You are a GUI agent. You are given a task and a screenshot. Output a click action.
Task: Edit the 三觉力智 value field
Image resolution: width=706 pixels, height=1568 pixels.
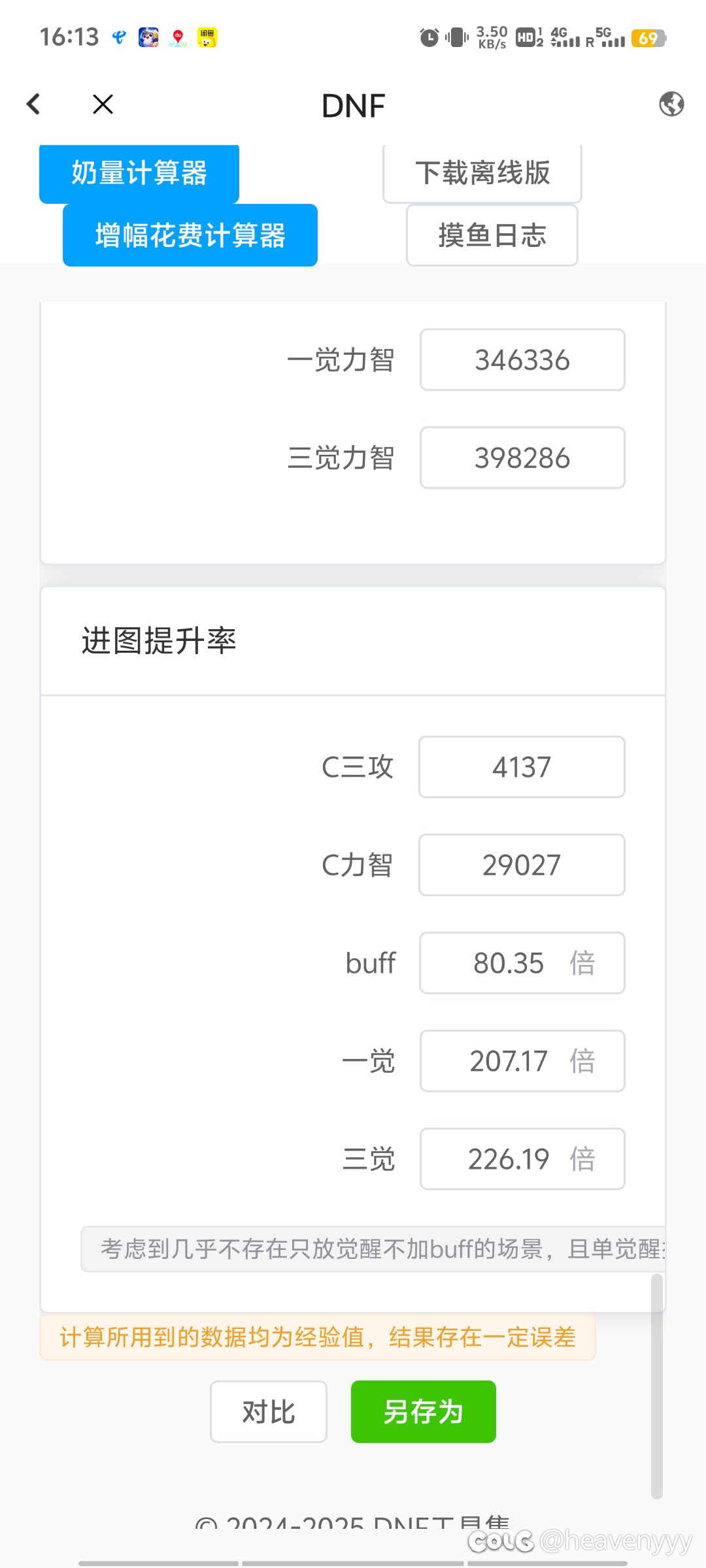pyautogui.click(x=522, y=458)
